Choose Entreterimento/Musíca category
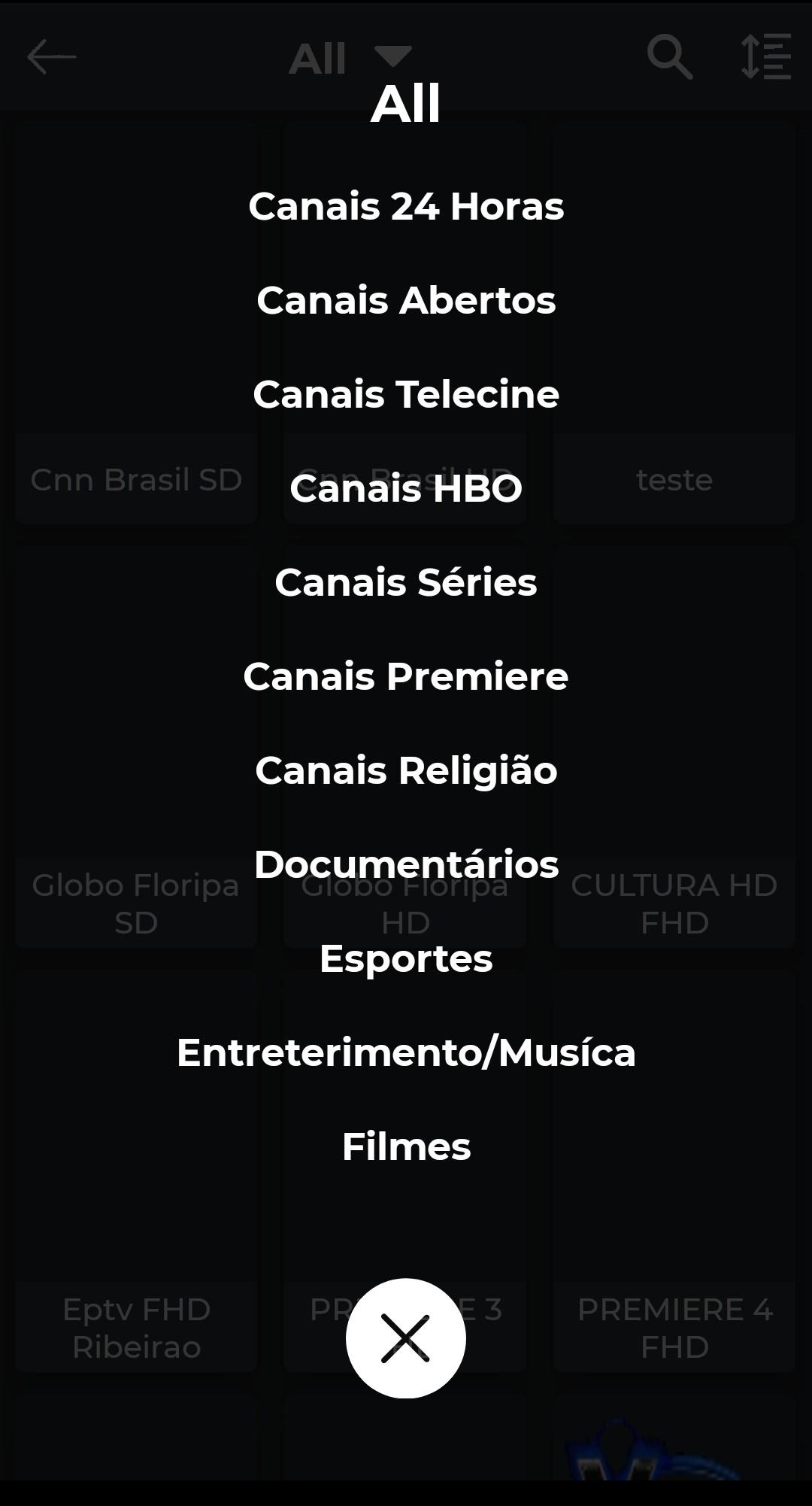Image resolution: width=812 pixels, height=1506 pixels. [406, 1052]
